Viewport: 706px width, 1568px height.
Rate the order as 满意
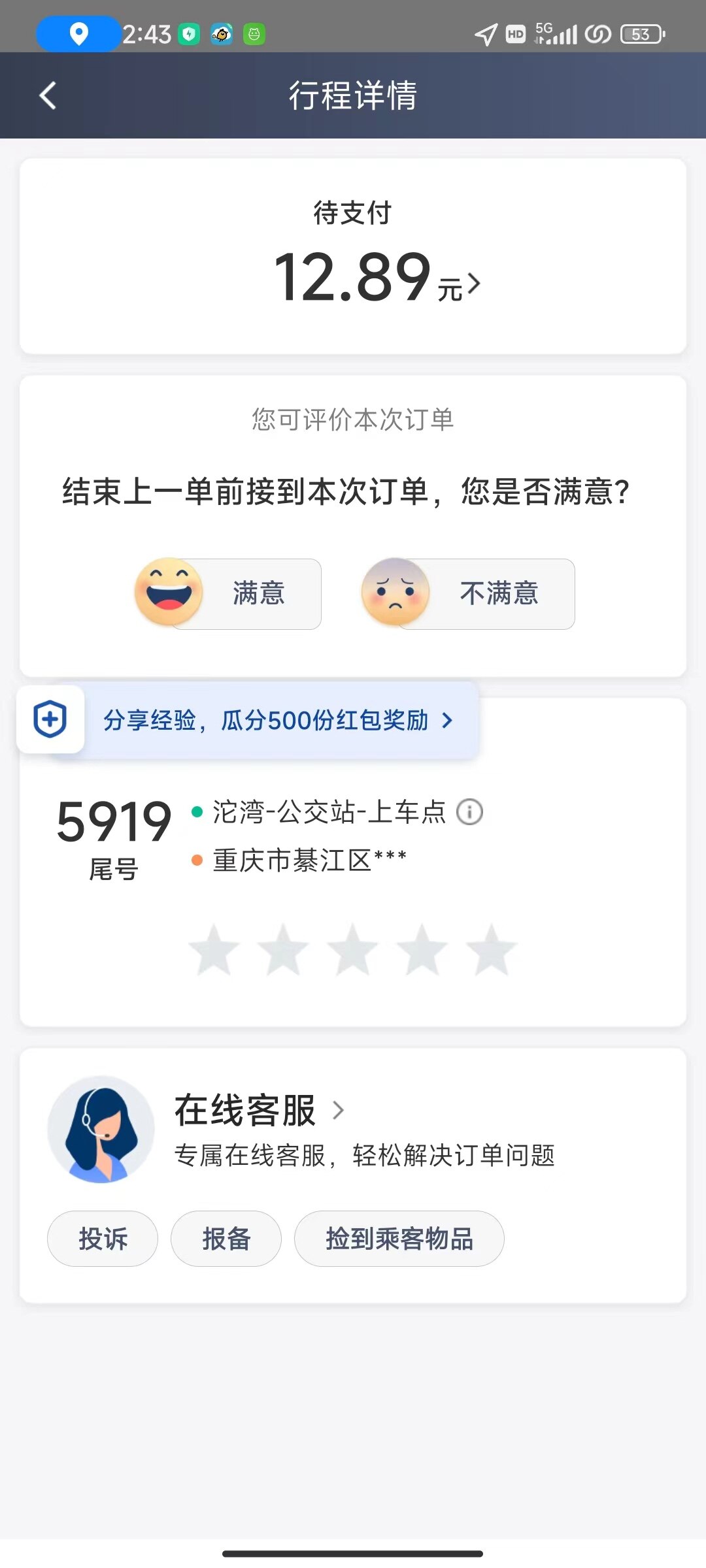pos(228,594)
